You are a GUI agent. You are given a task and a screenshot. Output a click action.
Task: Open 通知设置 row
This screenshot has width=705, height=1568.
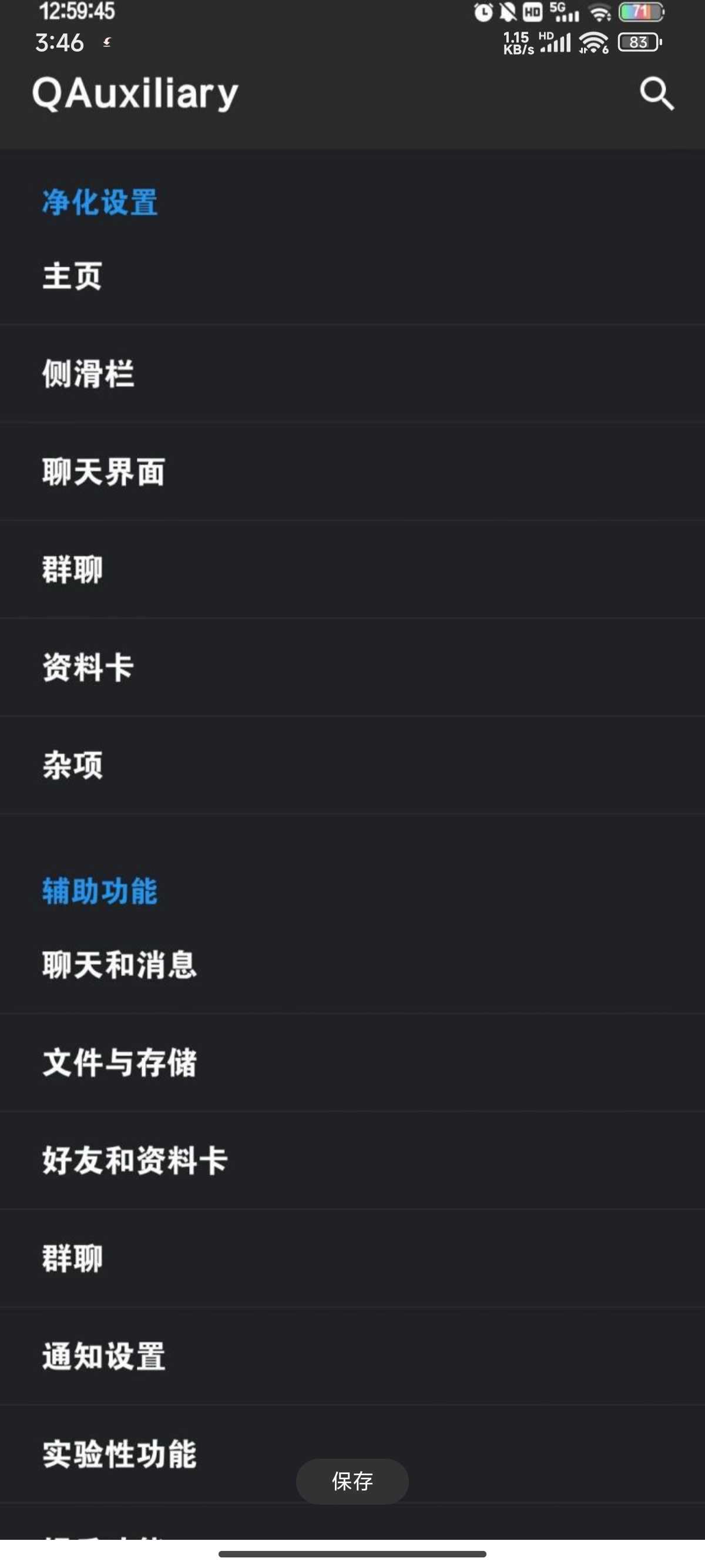tap(352, 1356)
